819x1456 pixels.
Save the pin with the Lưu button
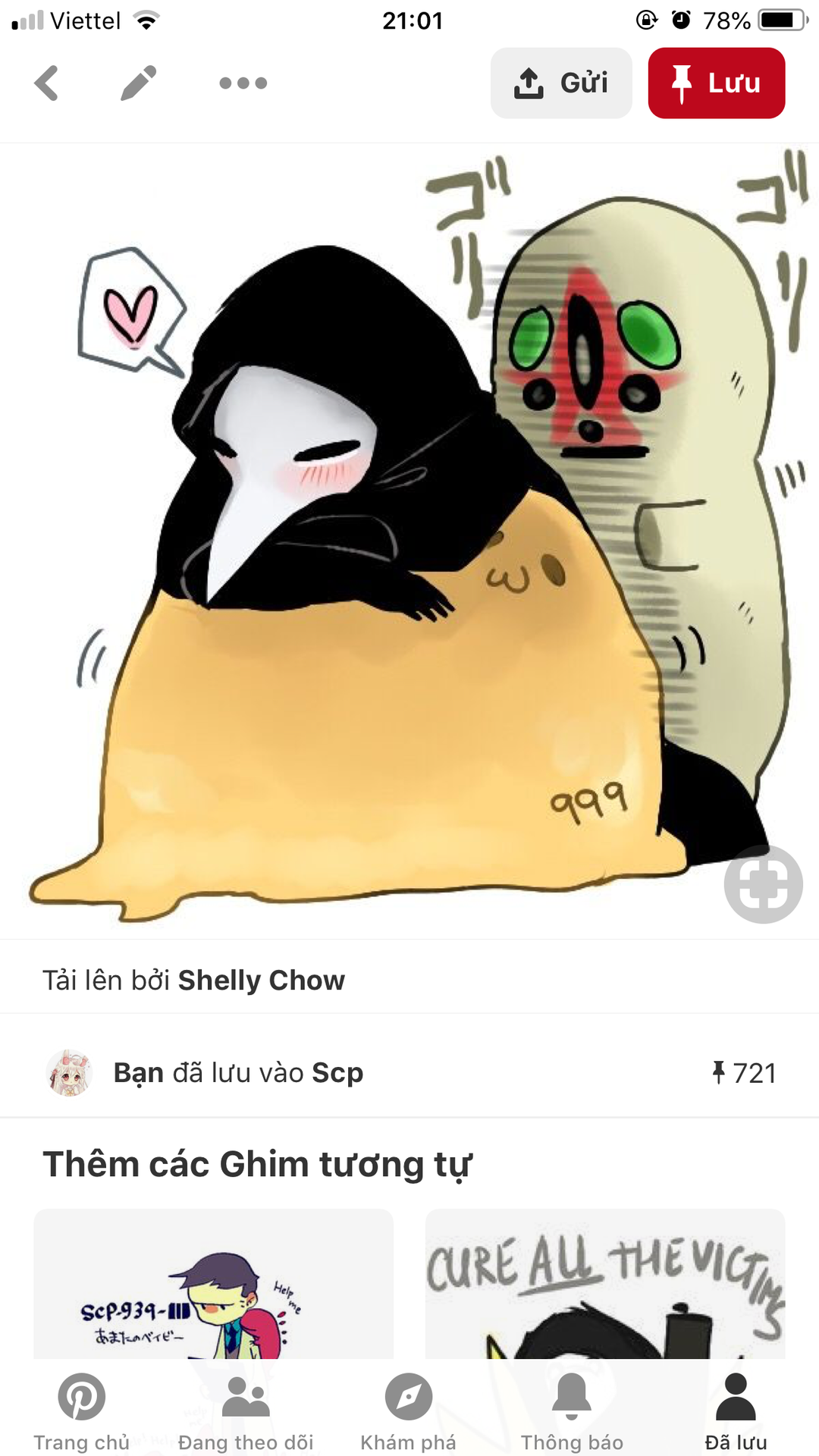click(716, 83)
